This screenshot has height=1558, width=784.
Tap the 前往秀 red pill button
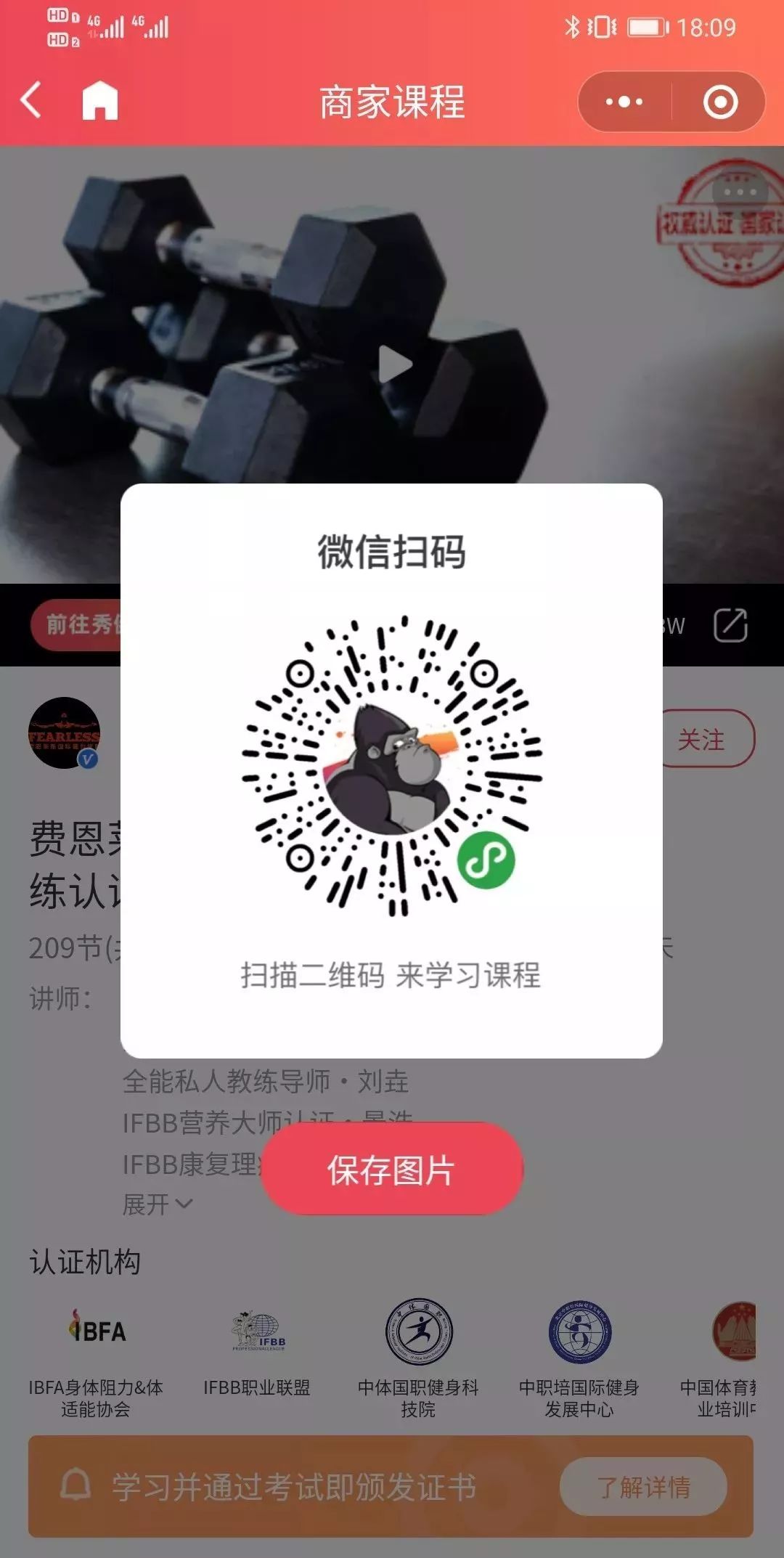point(76,624)
